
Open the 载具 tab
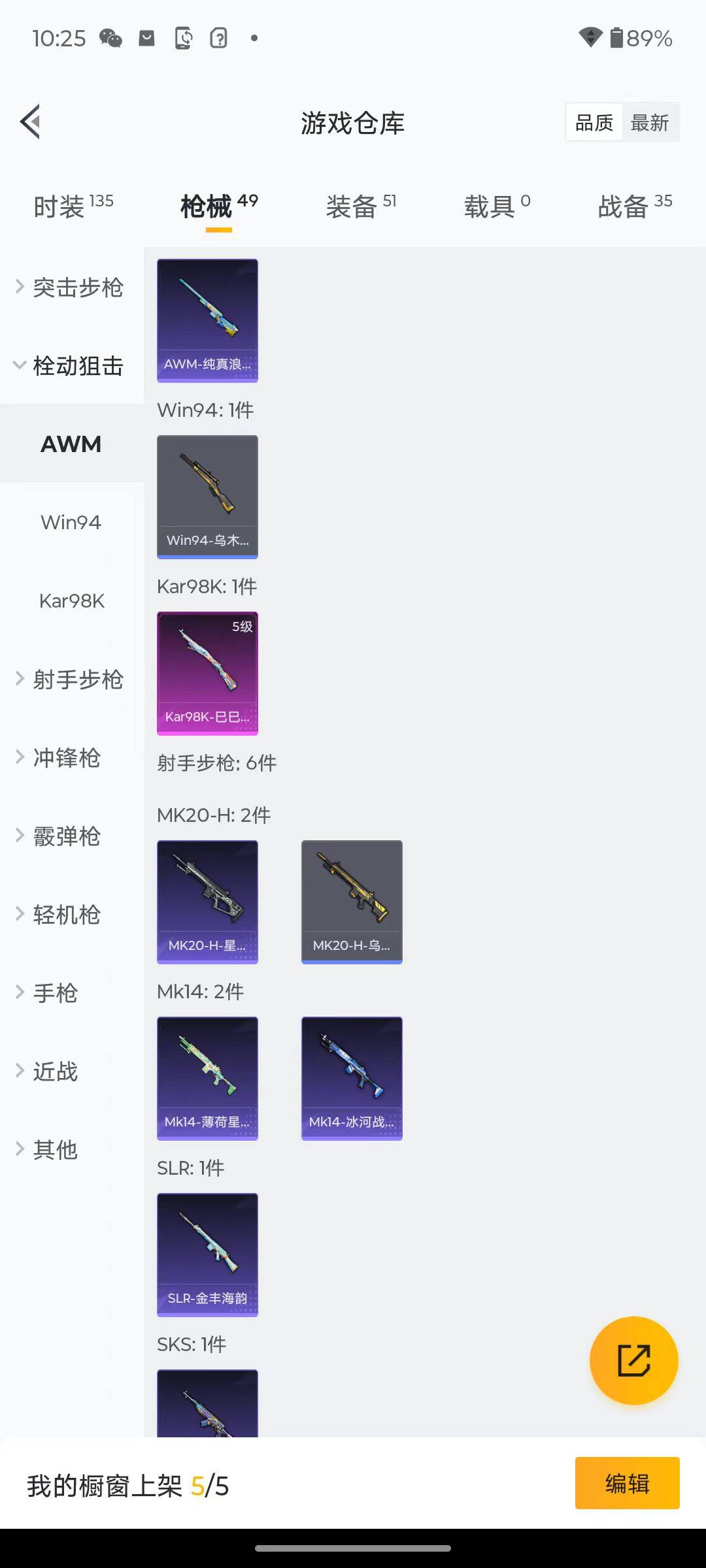click(x=497, y=206)
